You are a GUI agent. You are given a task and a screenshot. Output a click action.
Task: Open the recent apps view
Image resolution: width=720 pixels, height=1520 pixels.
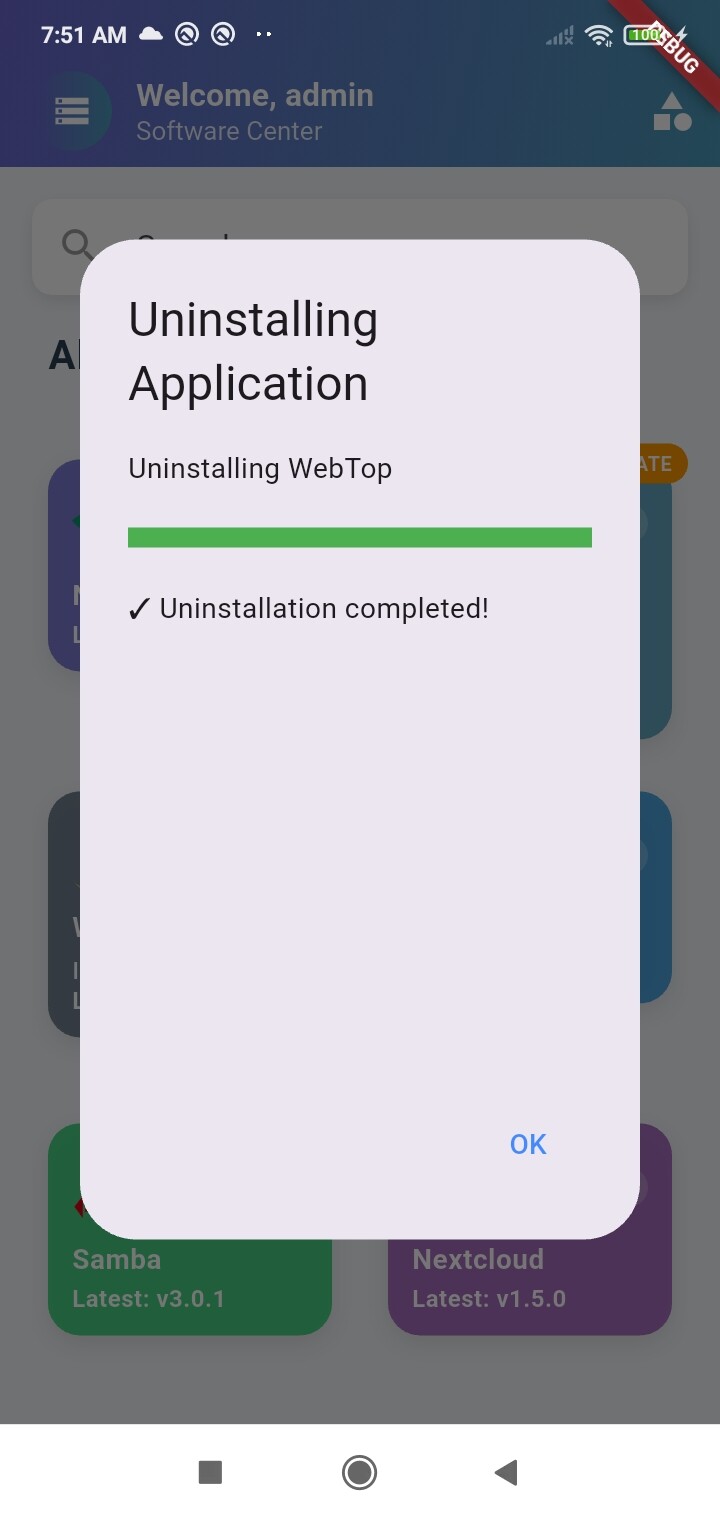[210, 1472]
